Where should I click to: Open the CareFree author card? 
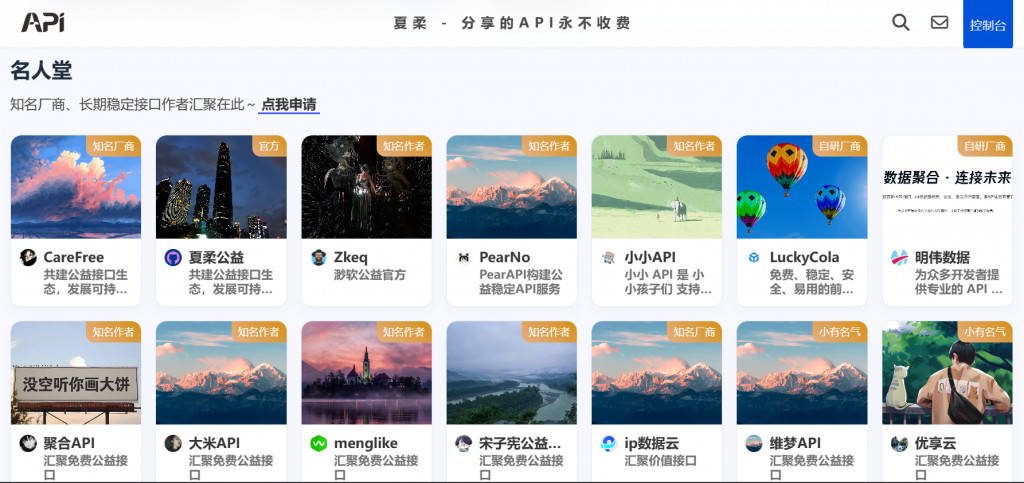pos(76,220)
